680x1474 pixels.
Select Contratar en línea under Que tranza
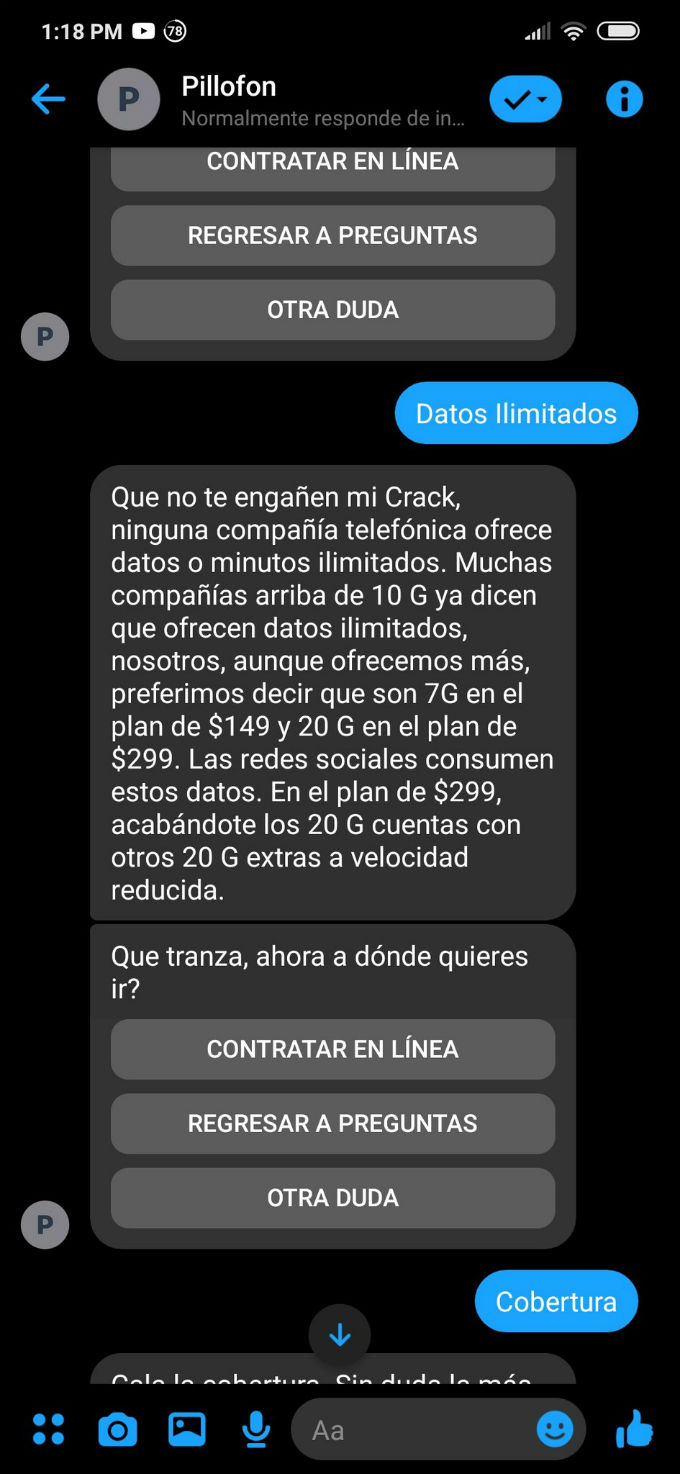point(332,1049)
